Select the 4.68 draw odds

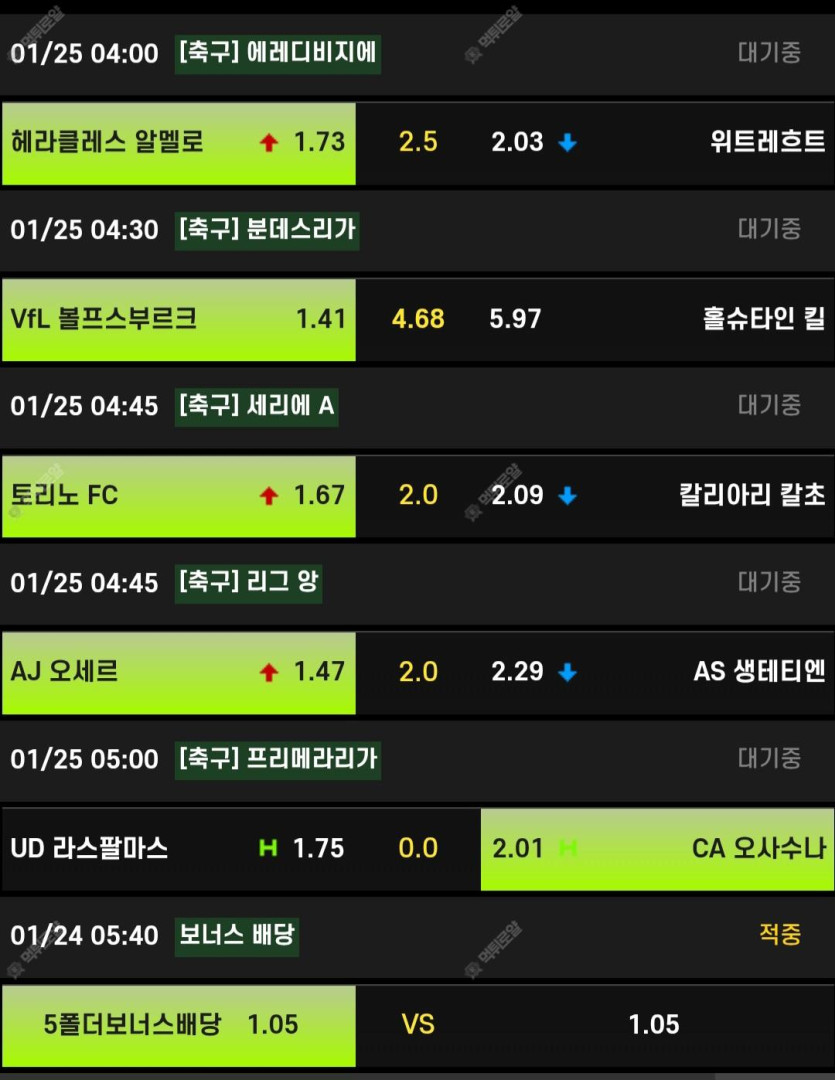(x=418, y=319)
